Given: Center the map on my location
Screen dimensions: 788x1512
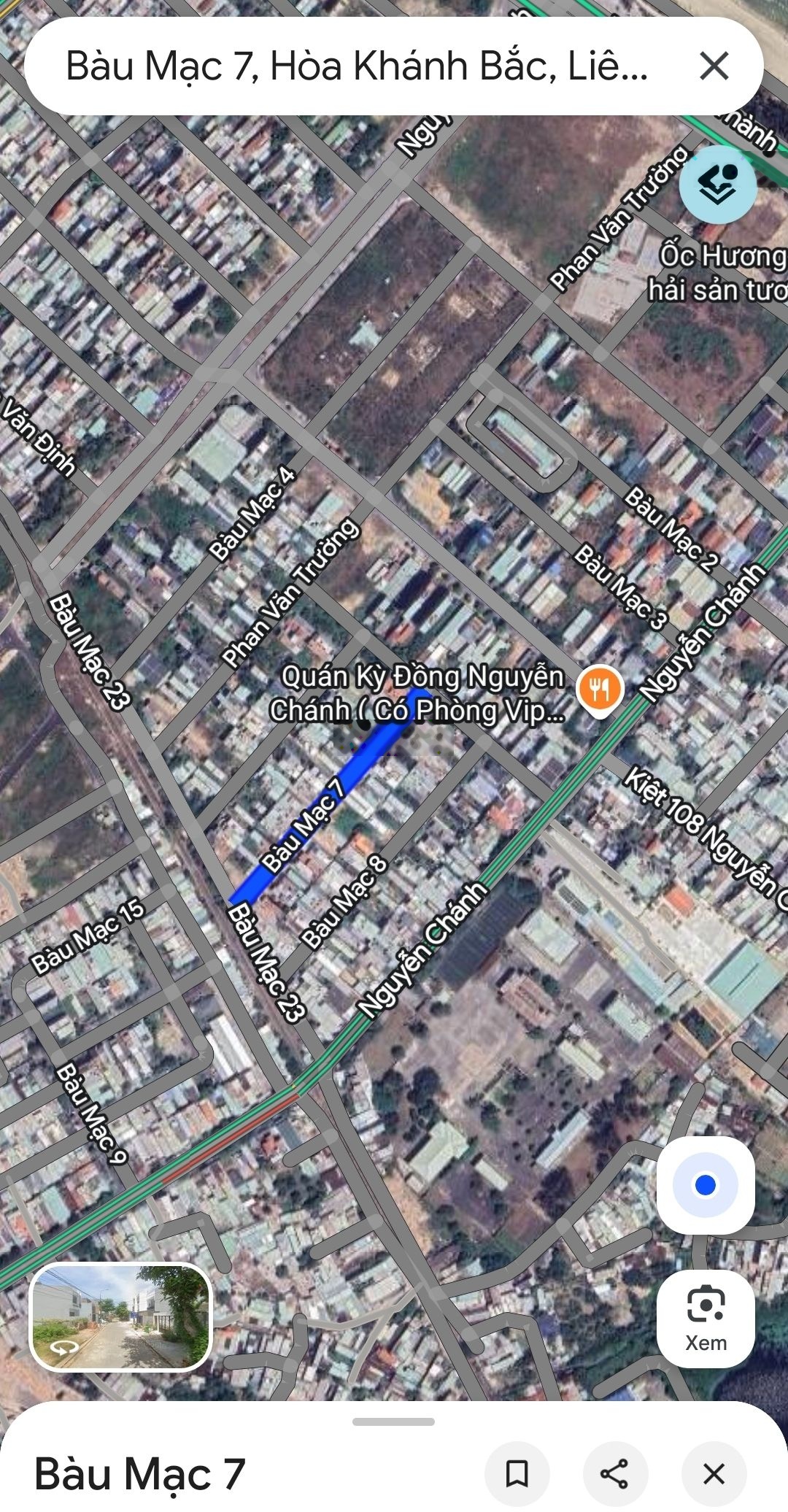Looking at the screenshot, I should pos(705,1186).
